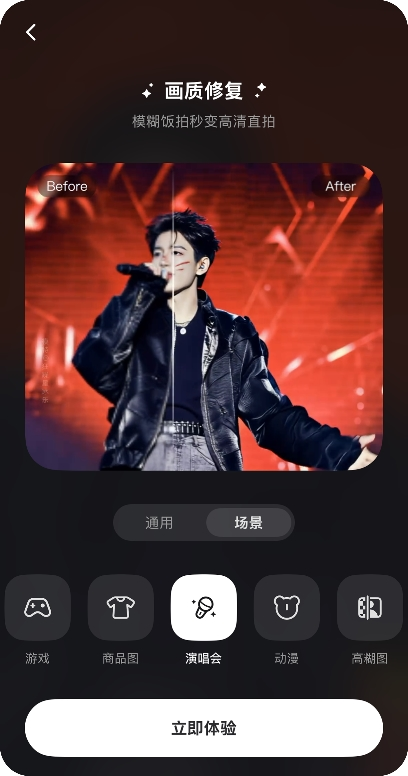Go back using the top-left arrow

pos(31,32)
